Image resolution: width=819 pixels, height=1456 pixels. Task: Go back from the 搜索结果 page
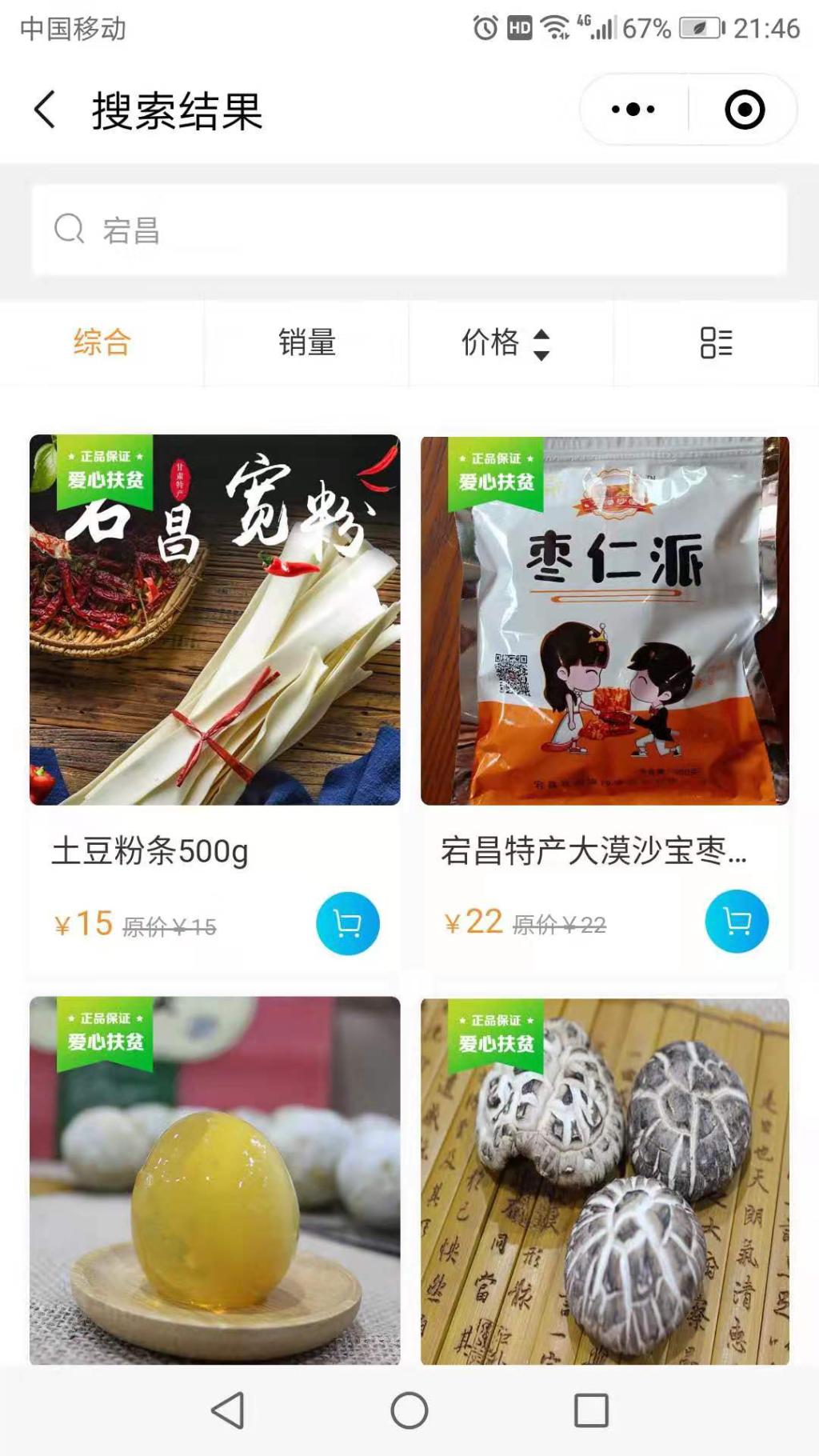46,110
